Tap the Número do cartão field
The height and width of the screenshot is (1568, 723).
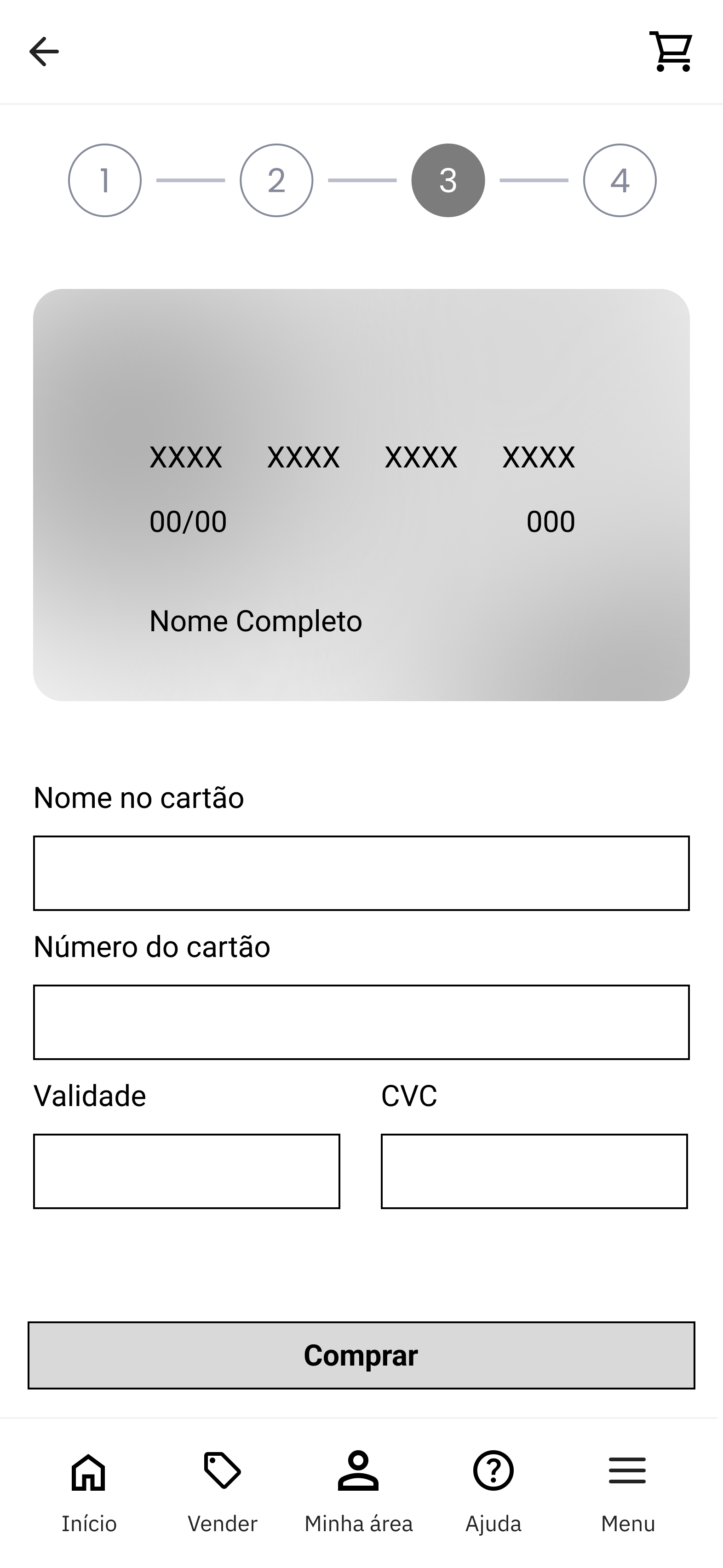coord(361,1022)
